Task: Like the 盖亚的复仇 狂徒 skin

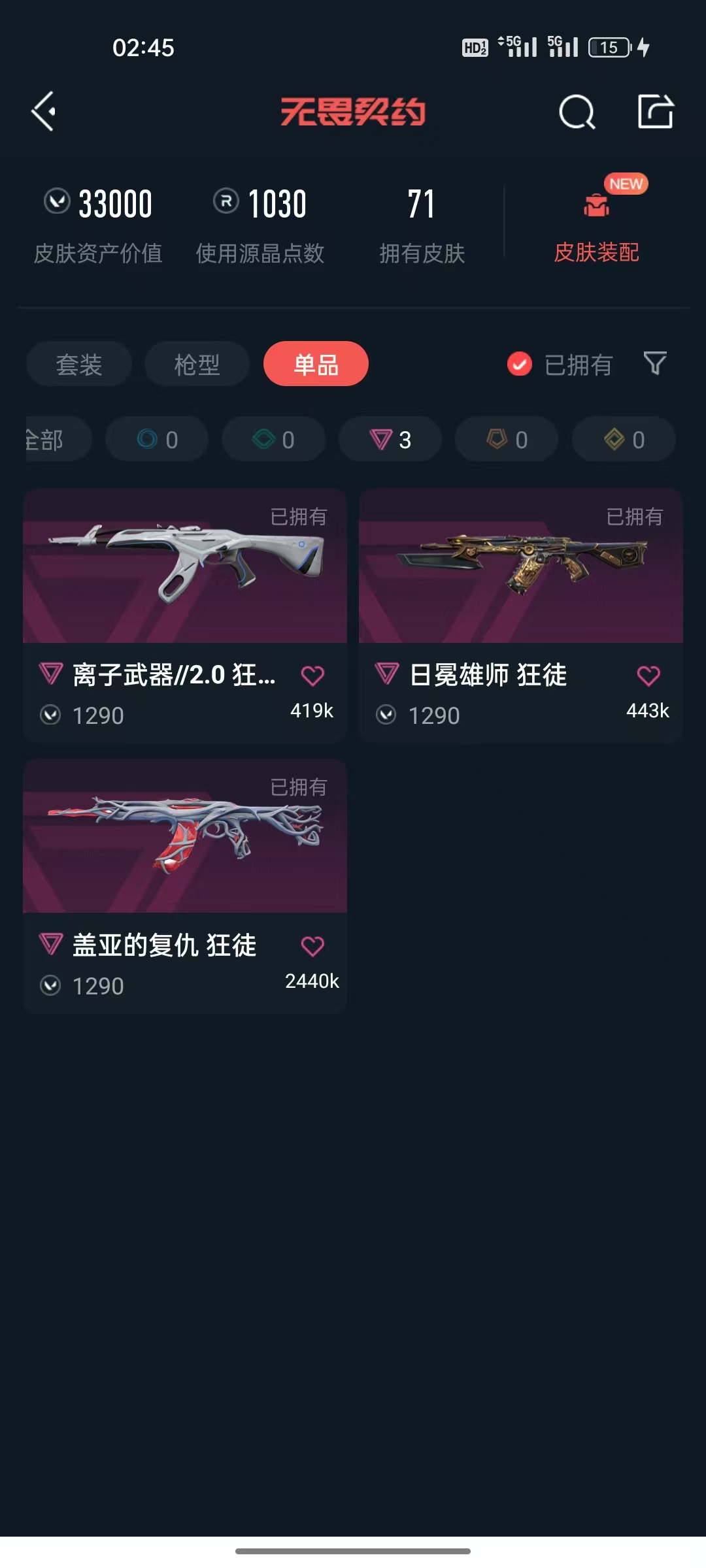Action: click(x=312, y=946)
